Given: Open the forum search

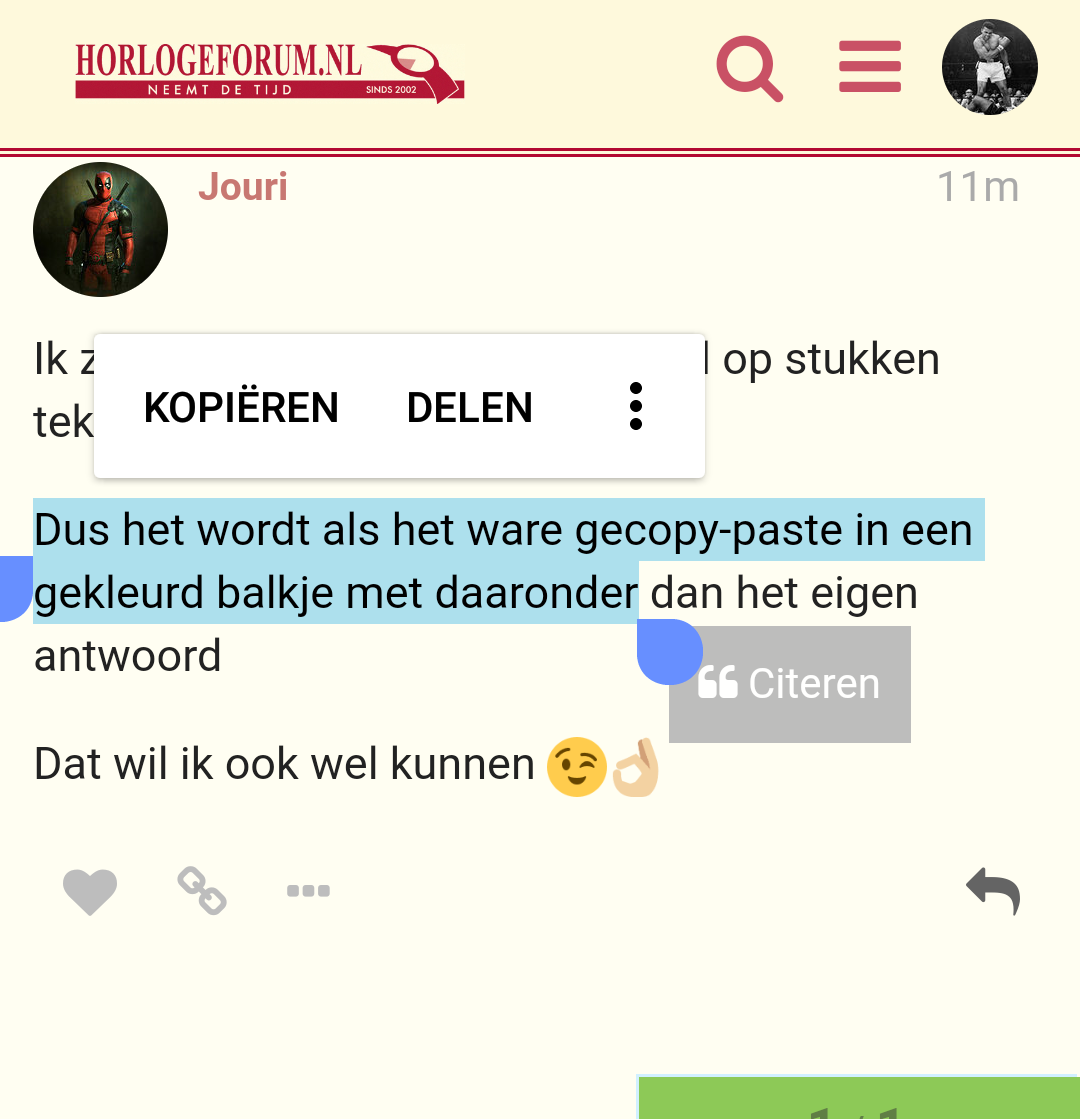Looking at the screenshot, I should (749, 69).
